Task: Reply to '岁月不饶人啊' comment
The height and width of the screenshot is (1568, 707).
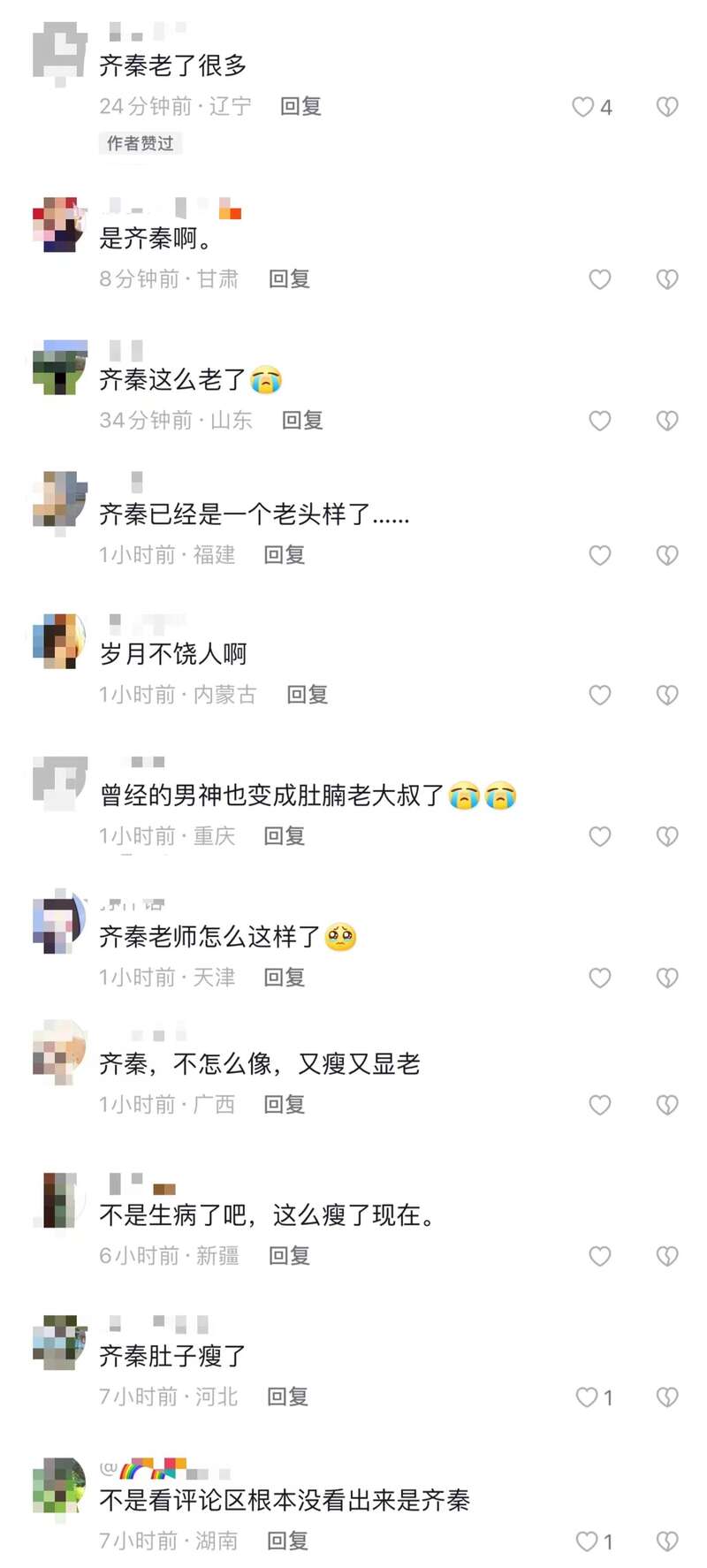Action: tap(308, 695)
